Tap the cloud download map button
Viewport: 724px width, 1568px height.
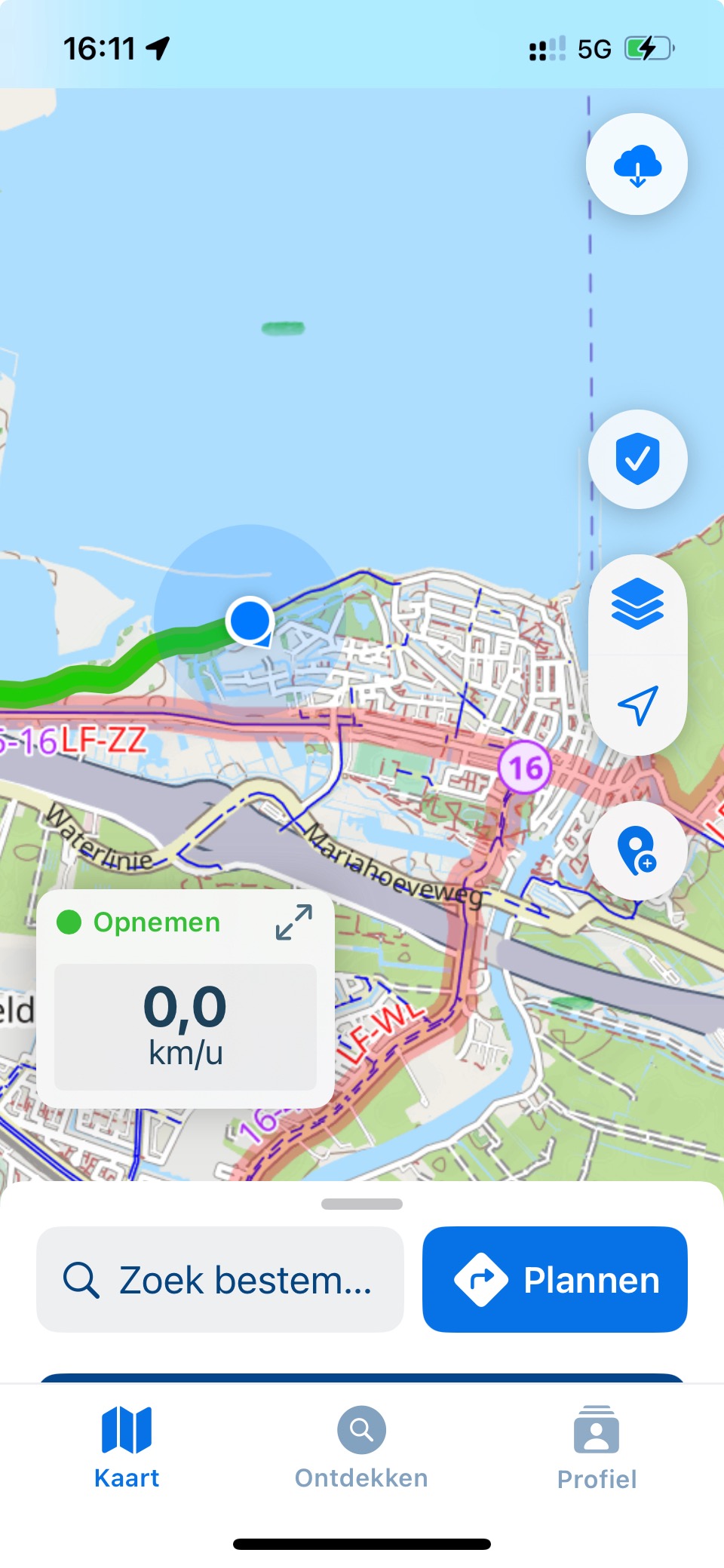637,164
